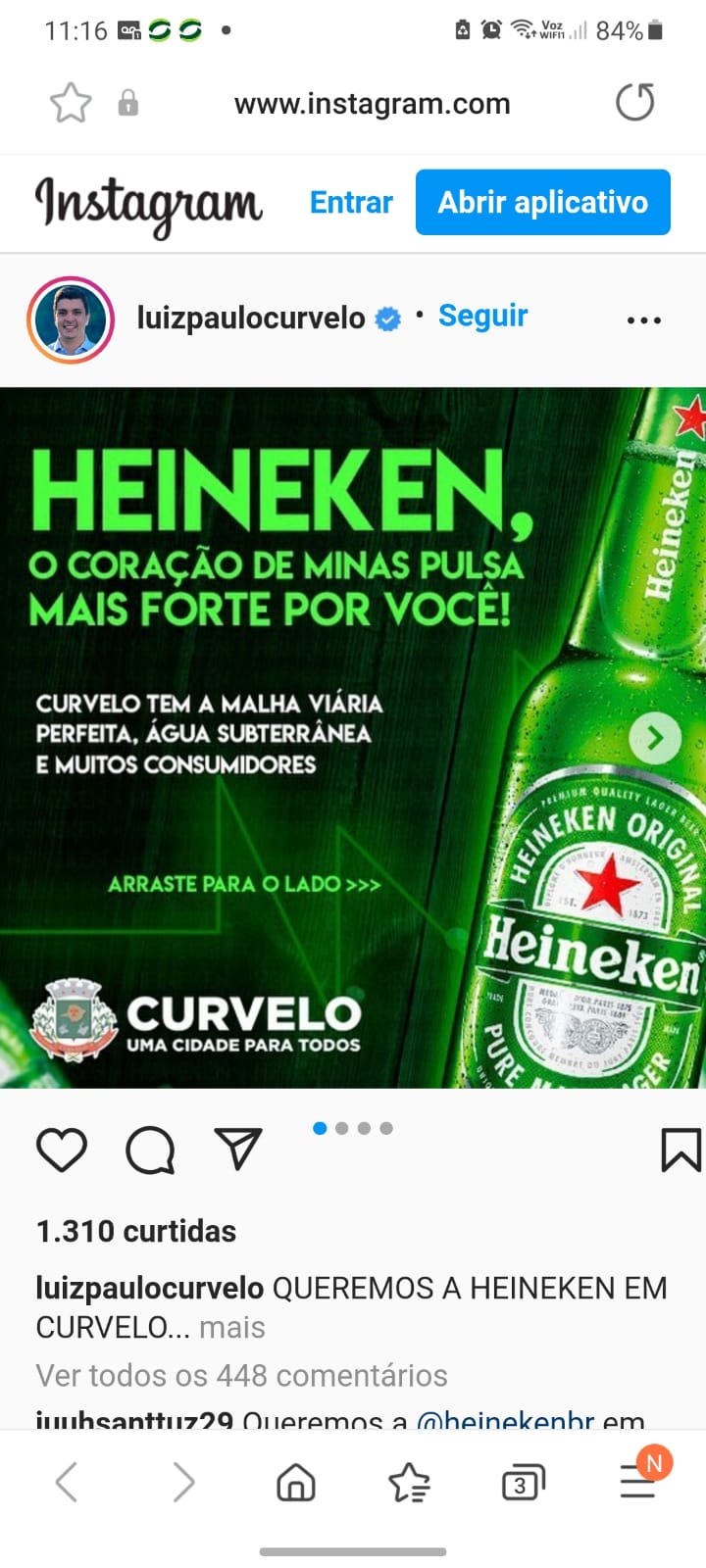Open the post's three-dot options menu
Screen dimensions: 706x1568
[643, 320]
